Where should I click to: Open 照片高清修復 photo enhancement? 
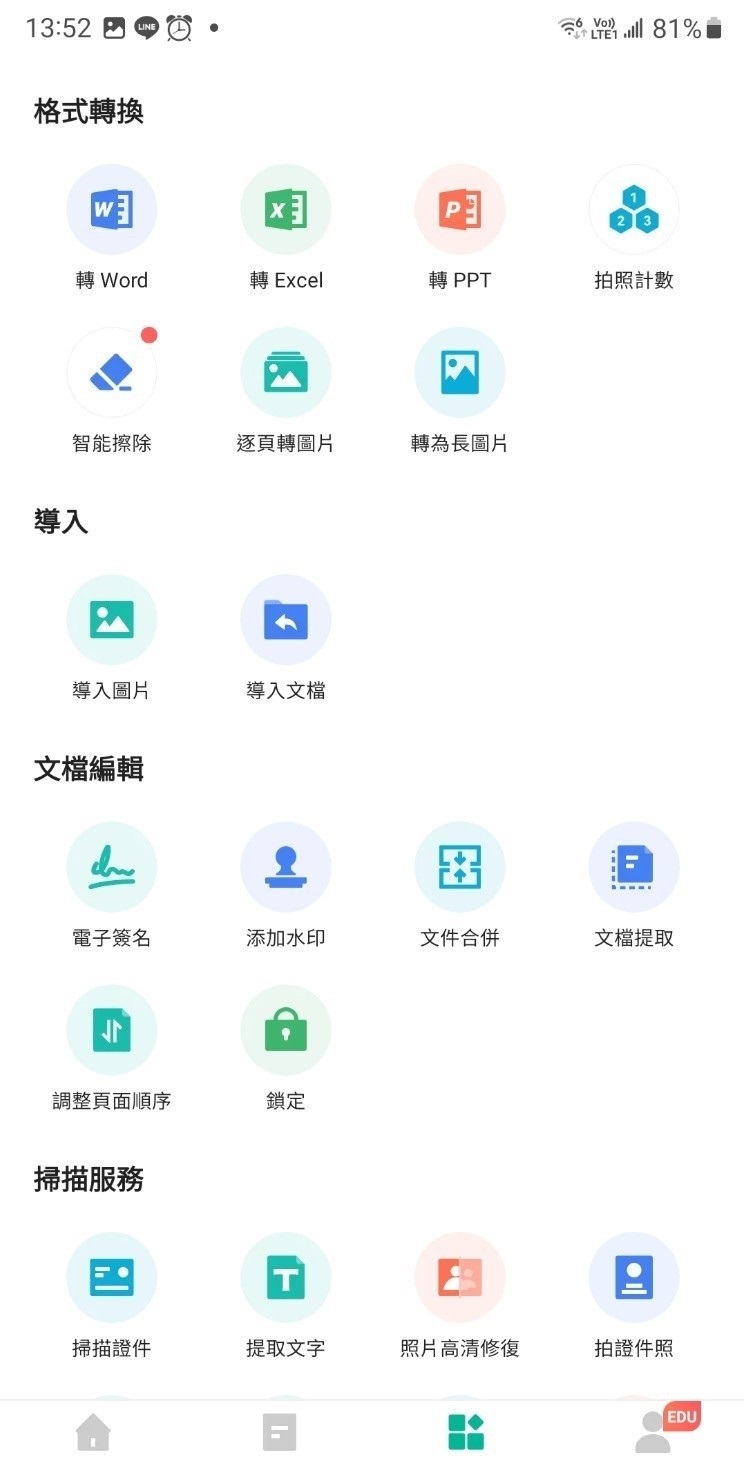(460, 1277)
